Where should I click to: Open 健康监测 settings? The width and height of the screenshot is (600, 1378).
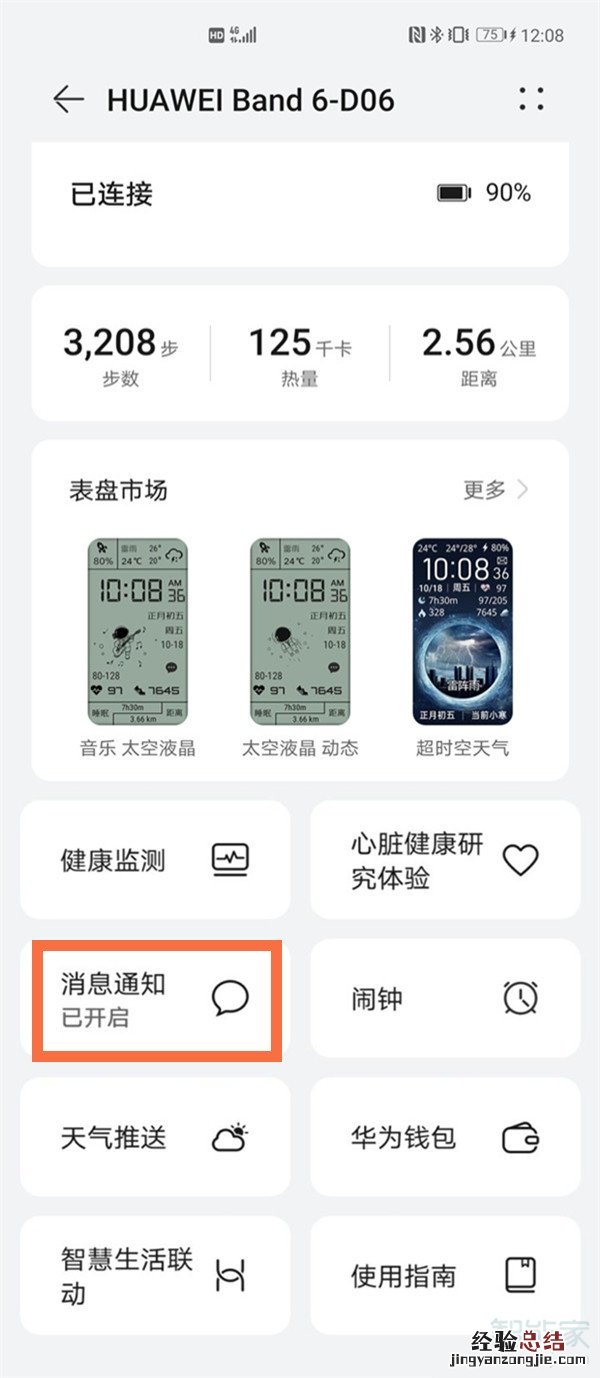(x=155, y=859)
